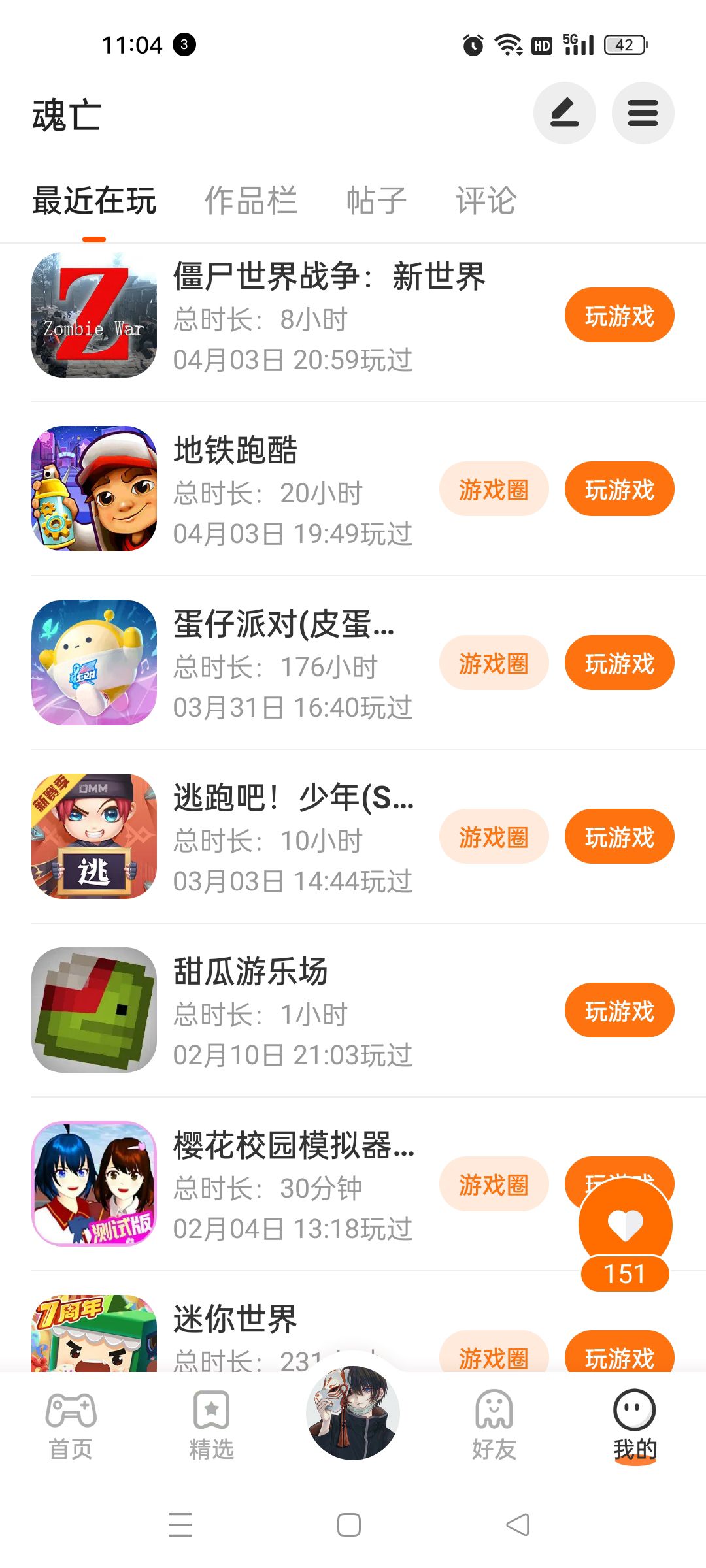Open the 评论 tab
Image resolution: width=706 pixels, height=1568 pixels.
click(x=486, y=200)
